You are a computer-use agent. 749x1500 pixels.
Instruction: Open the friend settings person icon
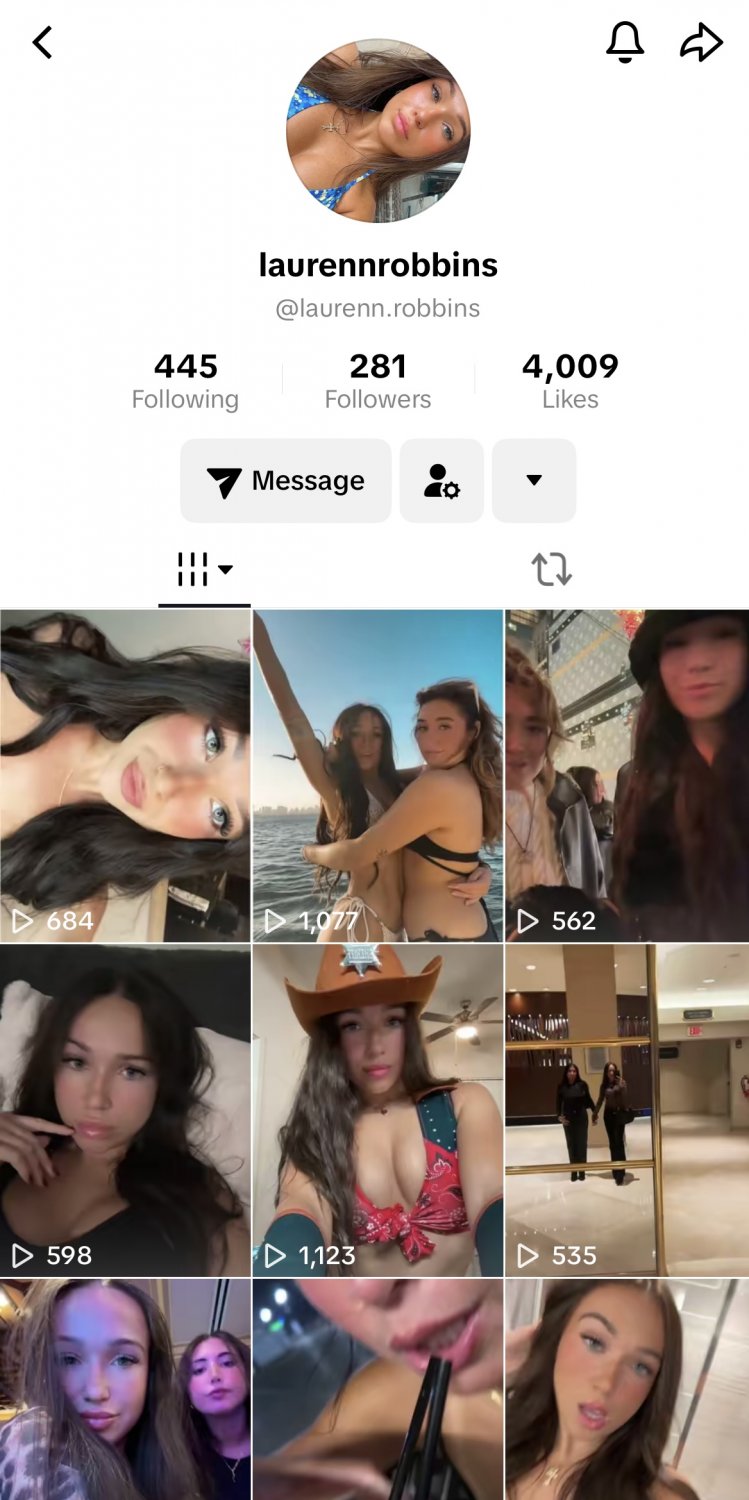point(442,481)
